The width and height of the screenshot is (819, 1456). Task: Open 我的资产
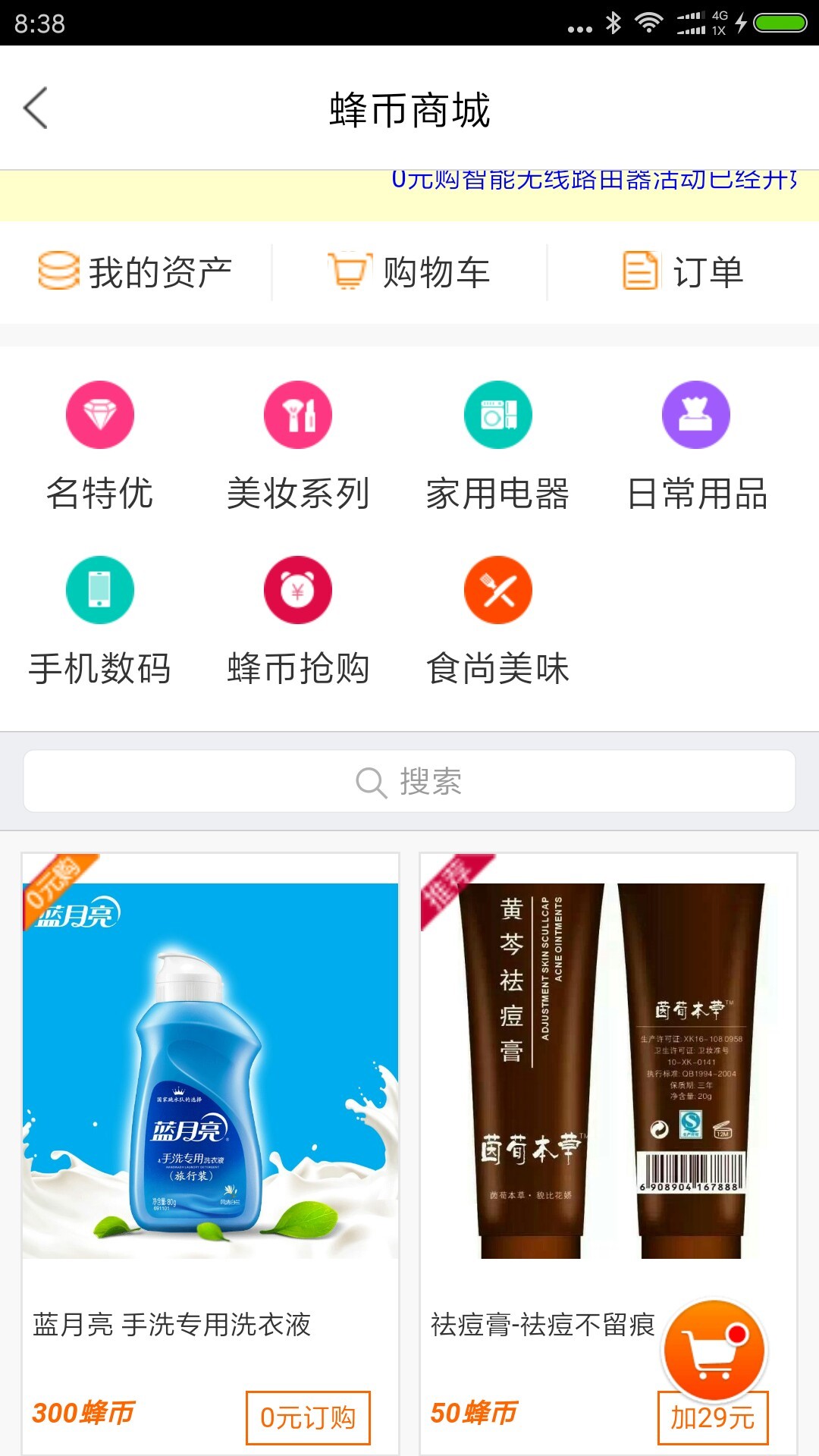click(x=136, y=272)
